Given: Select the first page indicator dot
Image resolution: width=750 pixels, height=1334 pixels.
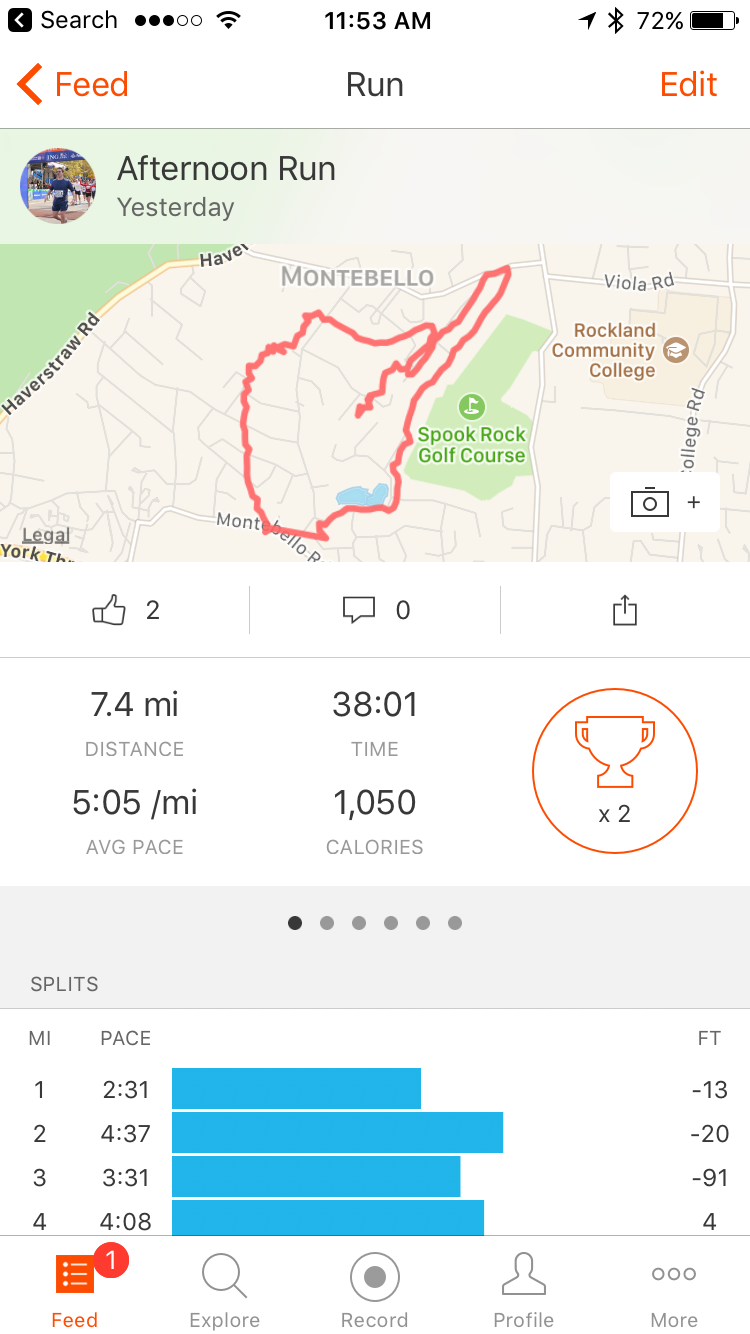Looking at the screenshot, I should (x=295, y=922).
